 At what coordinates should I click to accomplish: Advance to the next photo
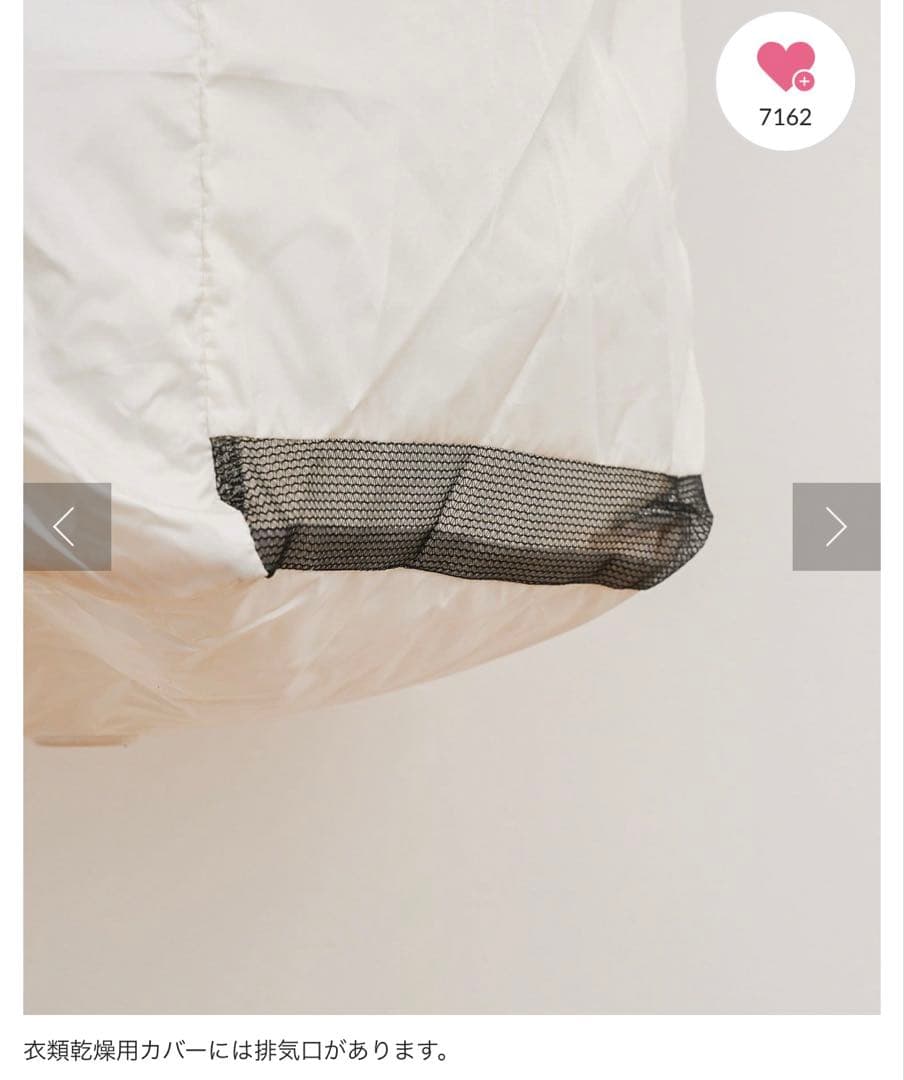pyautogui.click(x=836, y=527)
